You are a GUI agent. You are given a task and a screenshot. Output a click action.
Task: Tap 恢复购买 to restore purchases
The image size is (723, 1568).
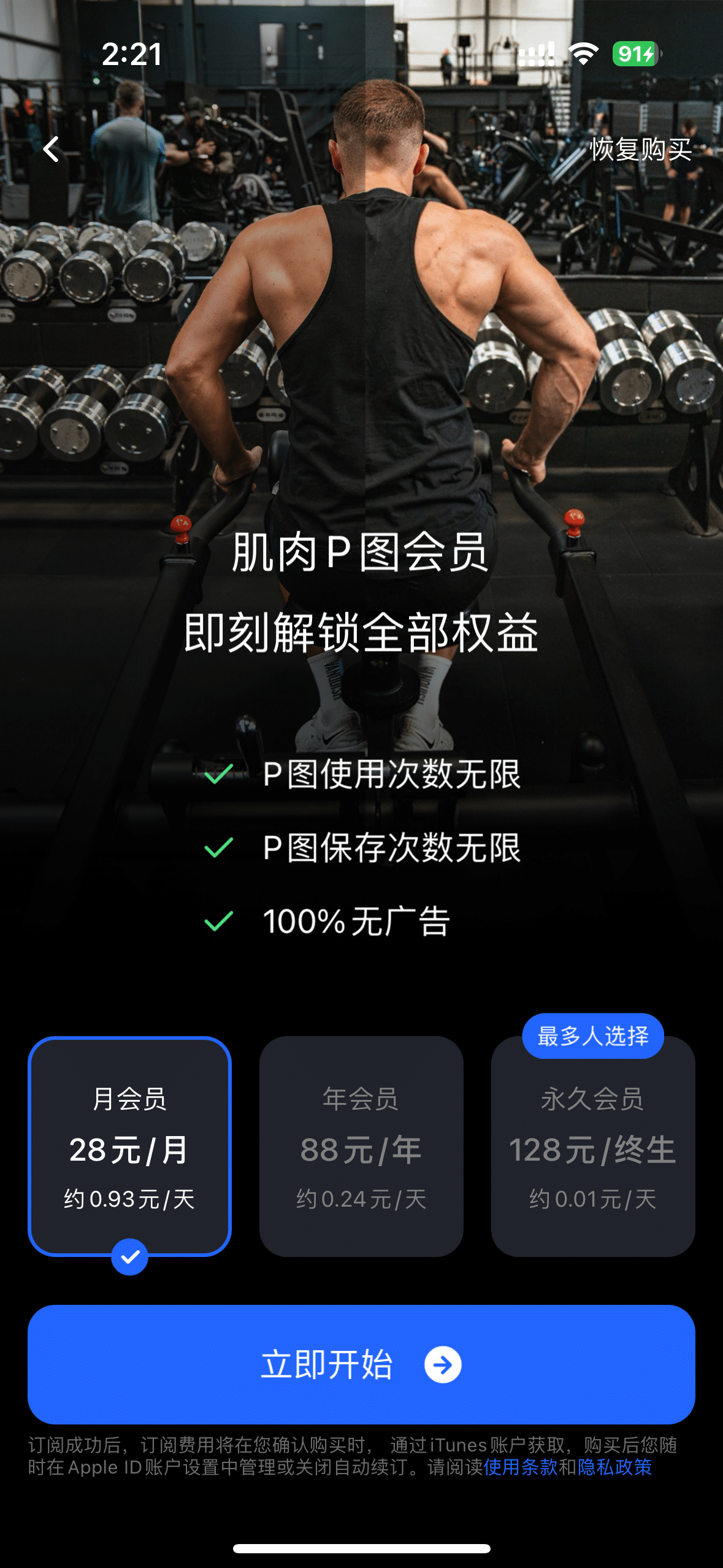coord(640,149)
